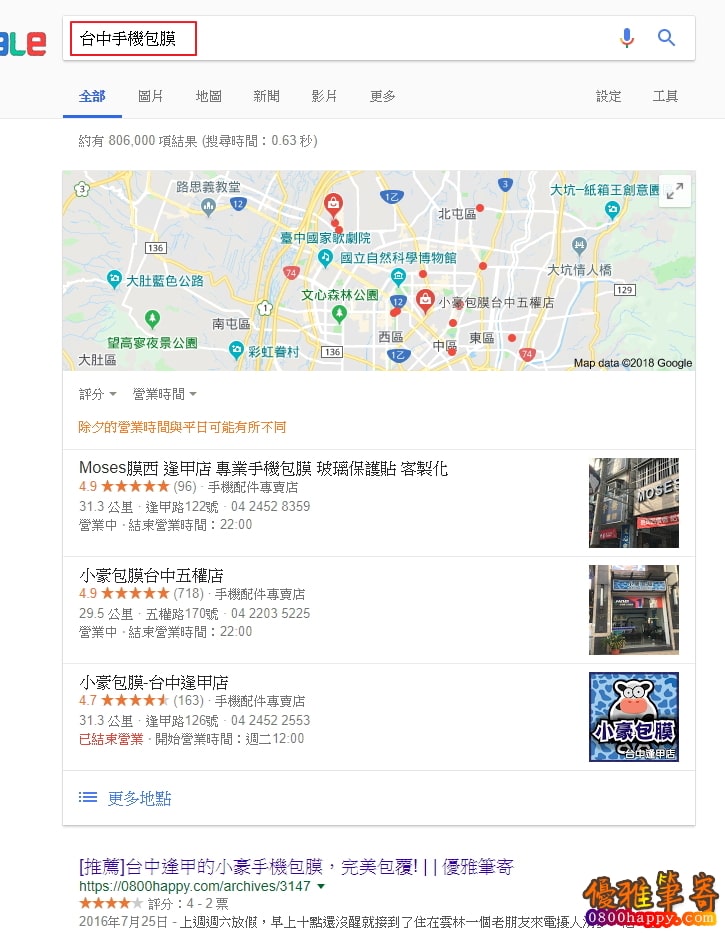This screenshot has width=725, height=933.
Task: Start voice search with the microphone
Action: tap(627, 38)
